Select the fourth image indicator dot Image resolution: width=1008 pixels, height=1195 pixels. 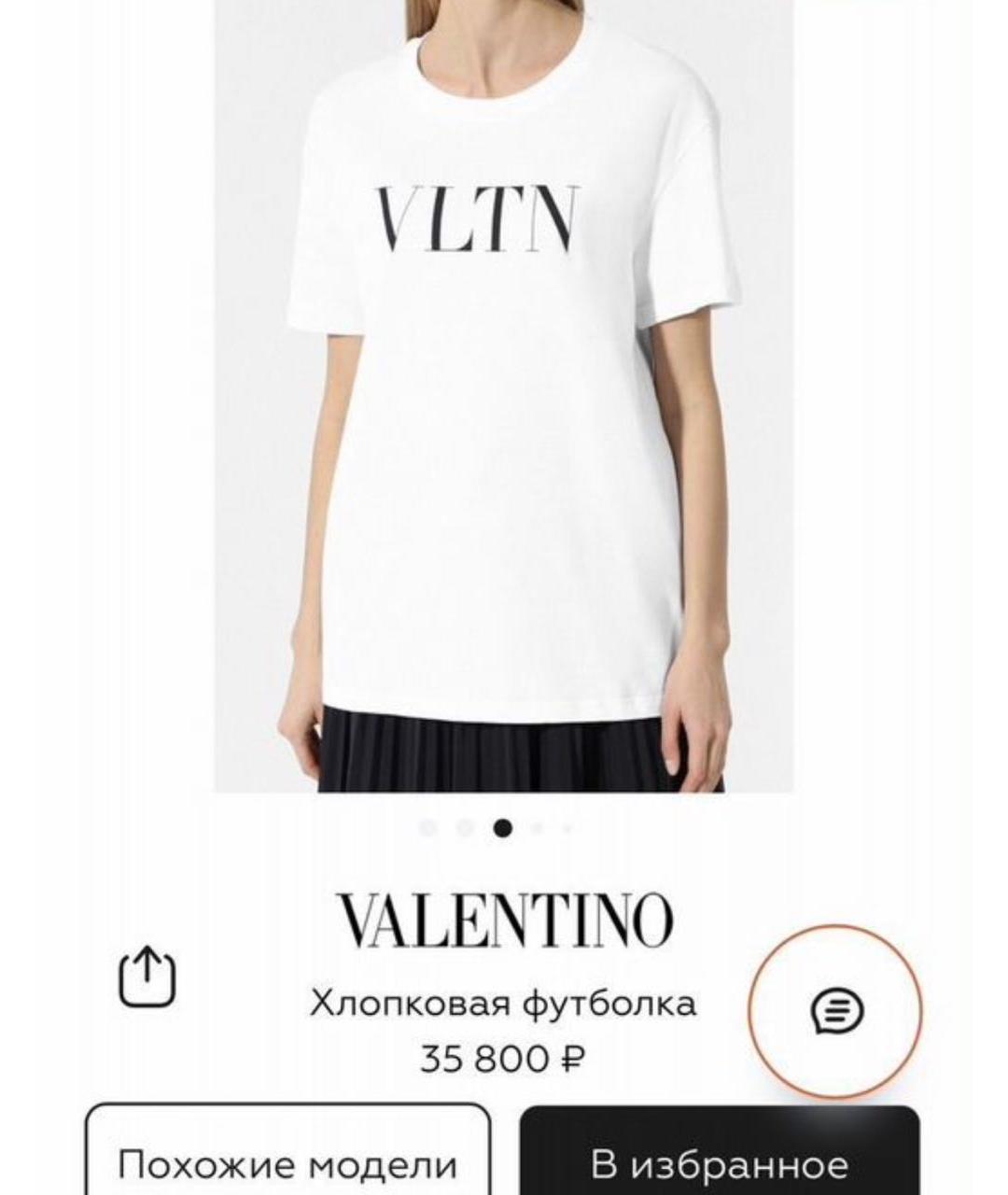coord(535,826)
